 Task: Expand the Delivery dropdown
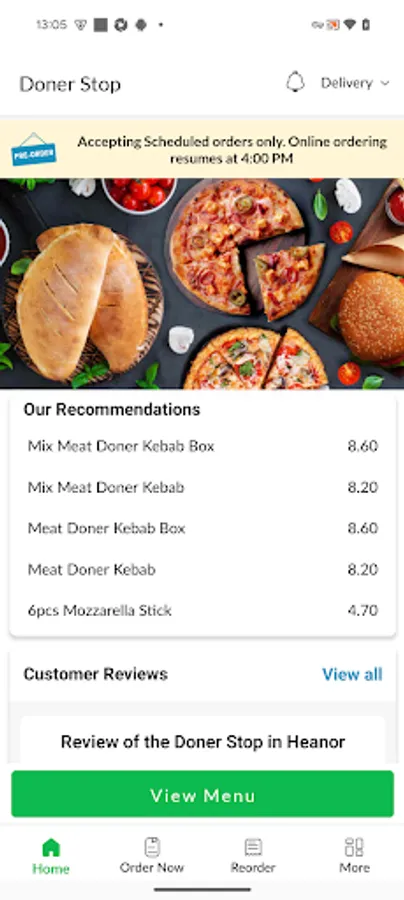pyautogui.click(x=355, y=83)
